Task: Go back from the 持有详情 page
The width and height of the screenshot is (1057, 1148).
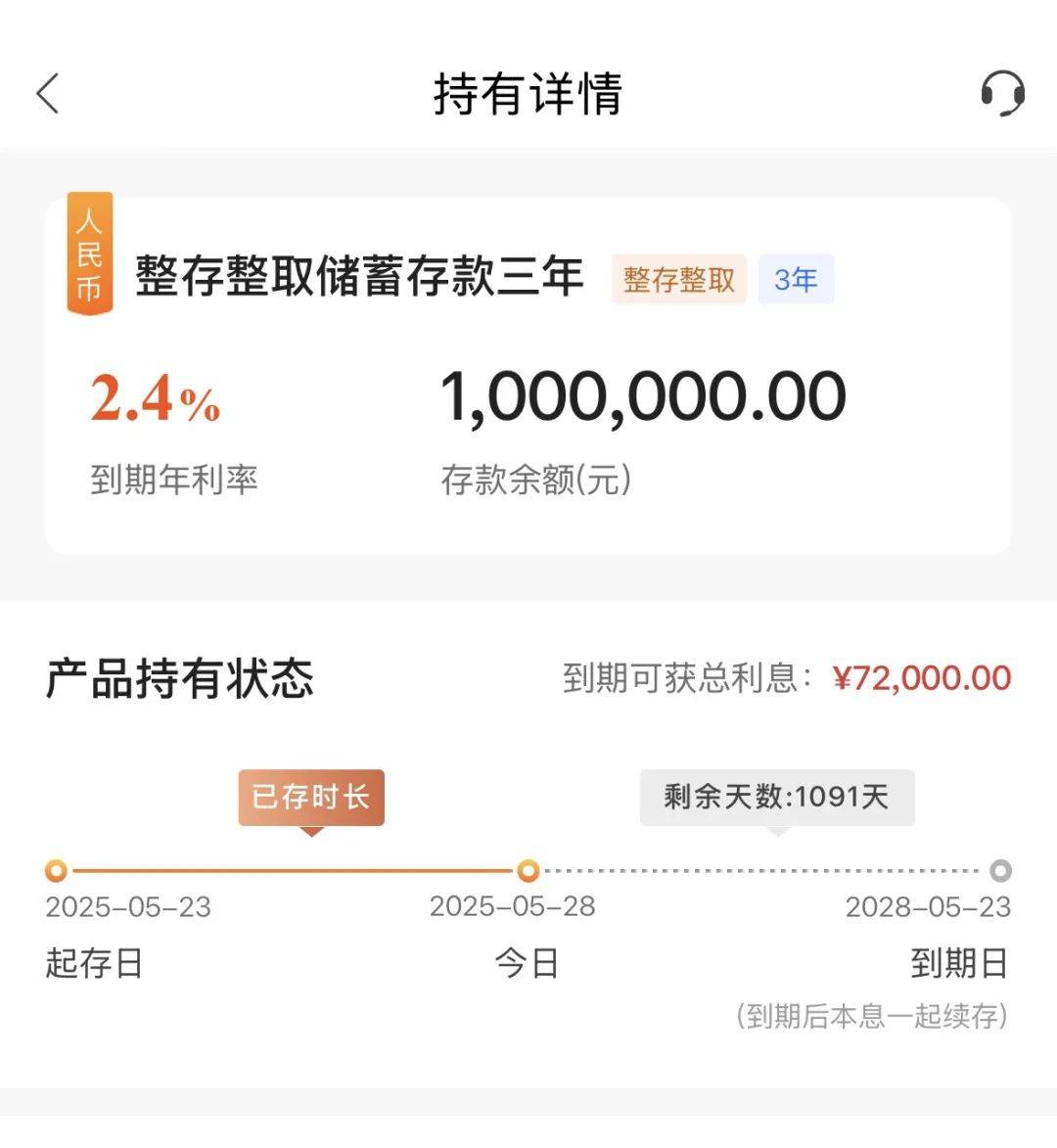Action: 48,94
